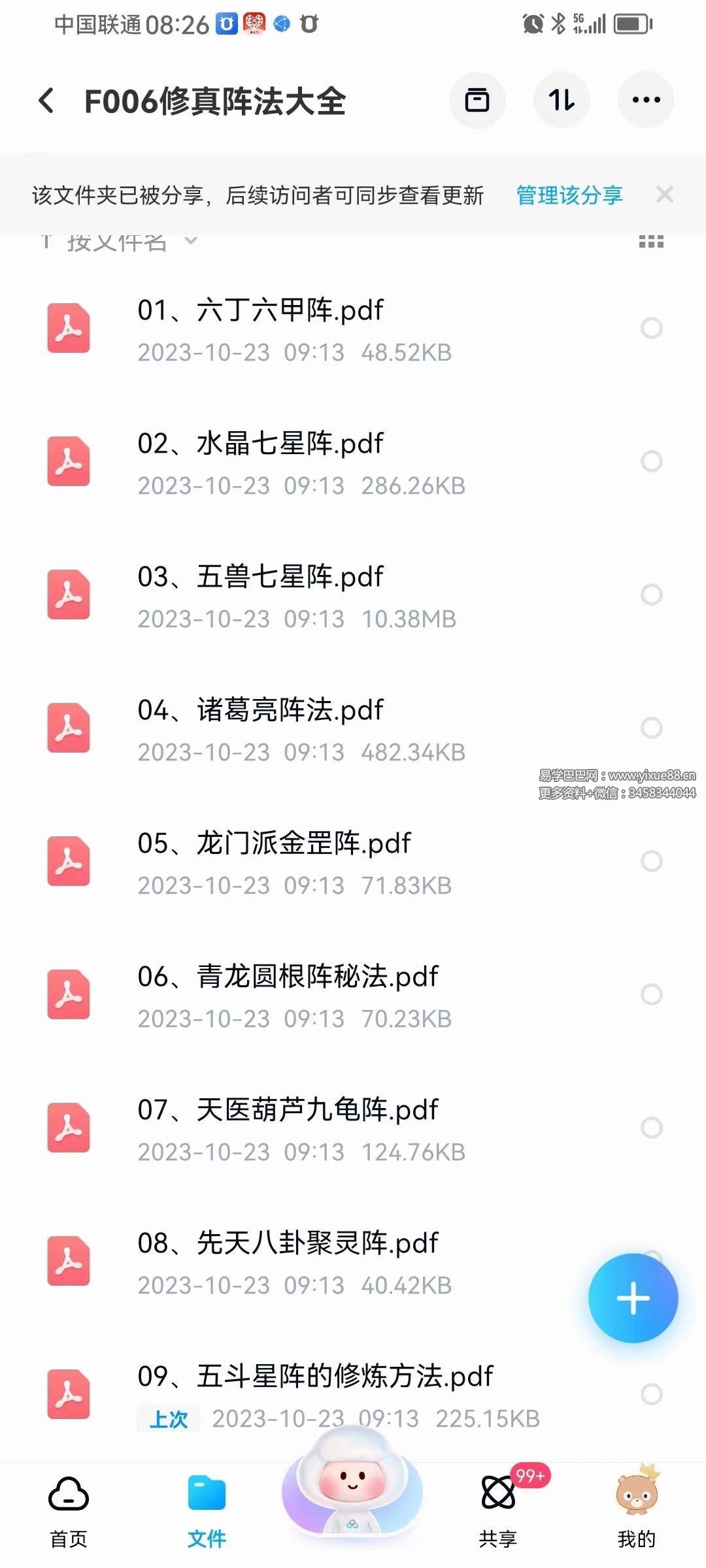Open the safe/vault icon next to sort

pos(477,101)
